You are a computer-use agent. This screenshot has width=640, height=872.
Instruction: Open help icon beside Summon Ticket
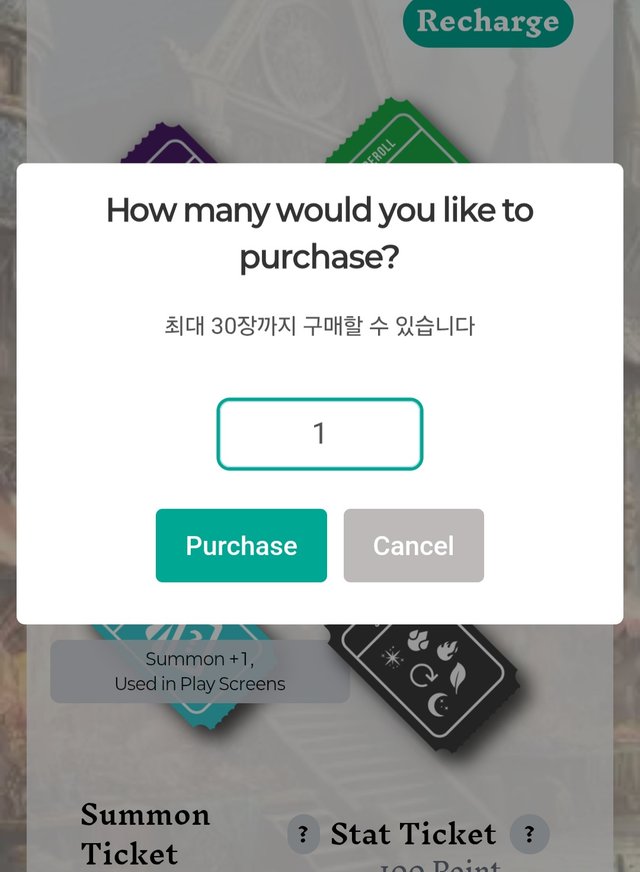(303, 834)
